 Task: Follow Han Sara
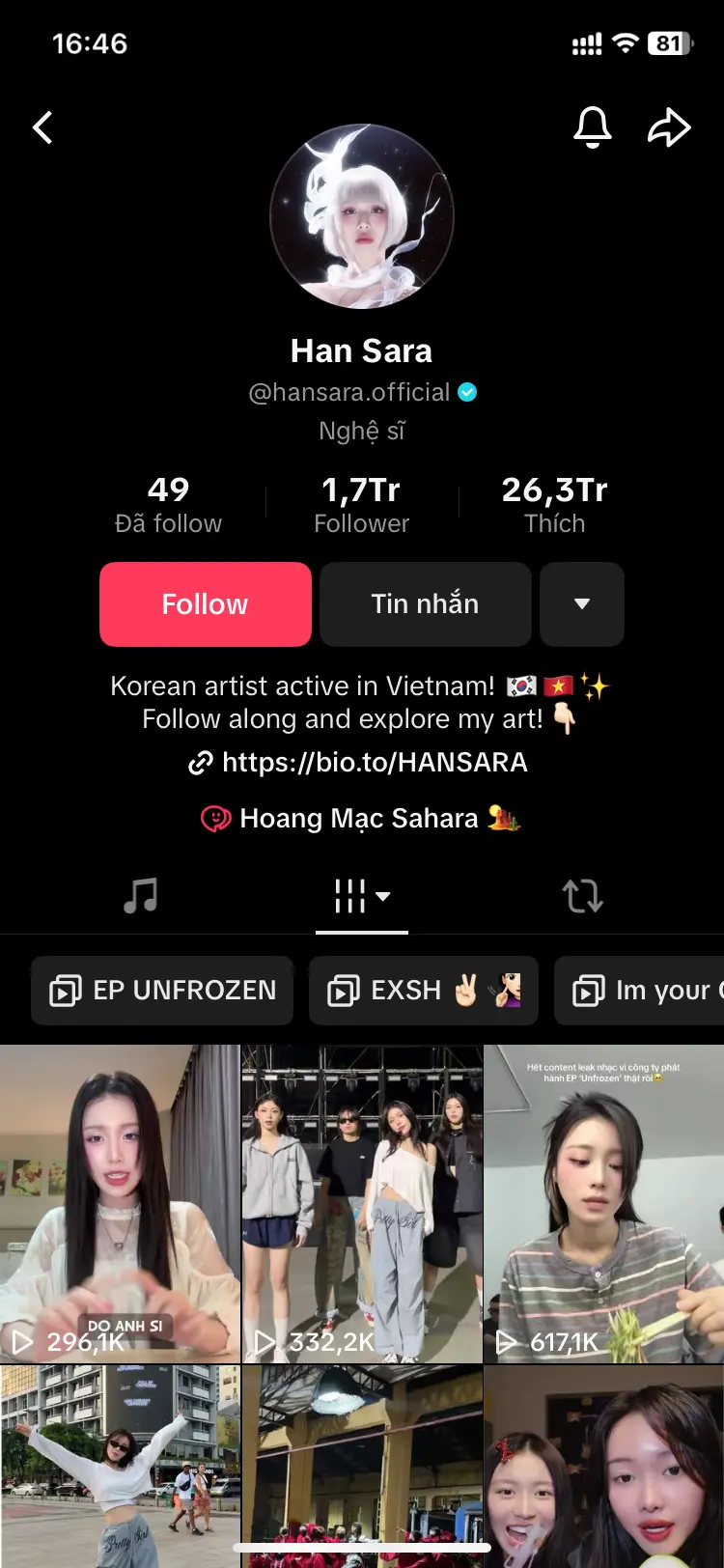[206, 604]
